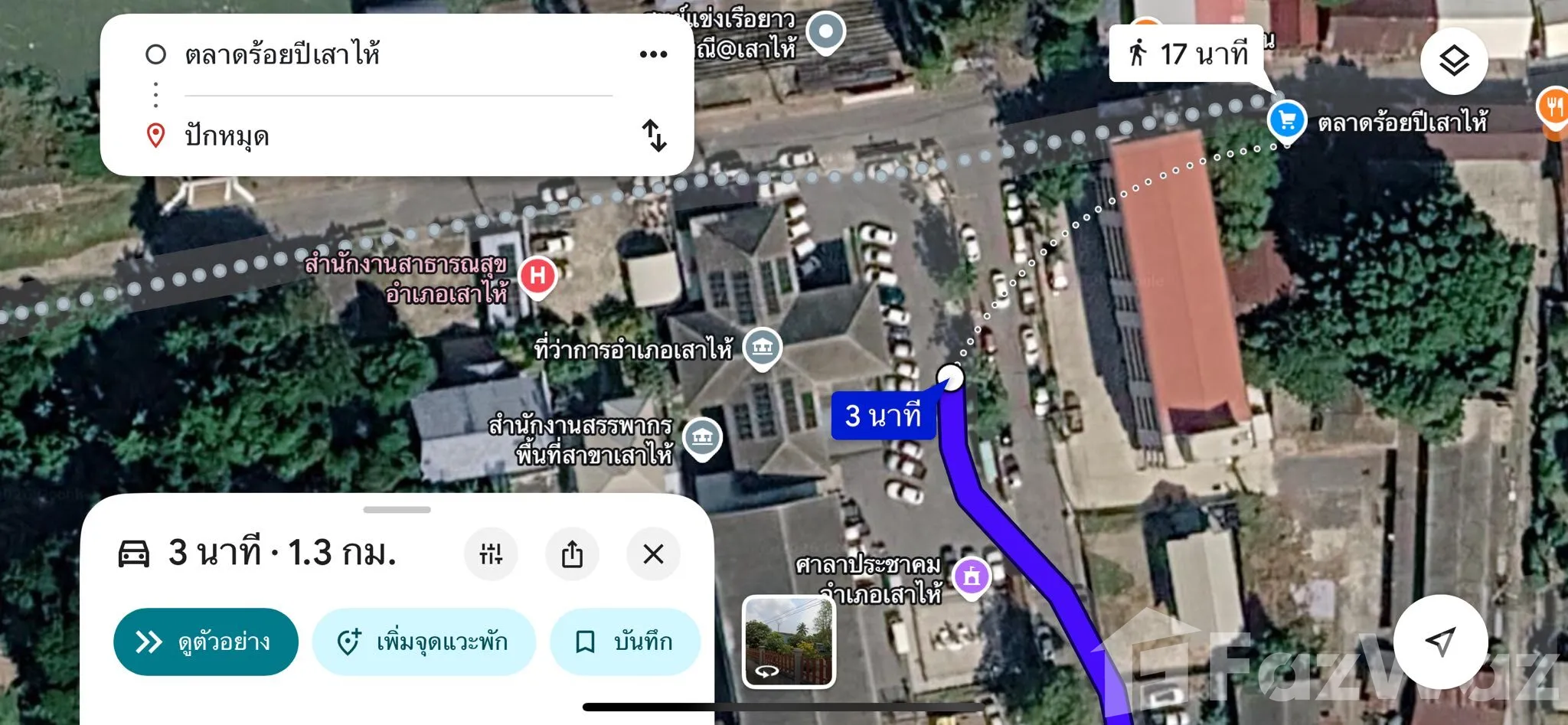Open the ศาลาประชาคมอำเภอเสาไห้ place marker

(972, 576)
